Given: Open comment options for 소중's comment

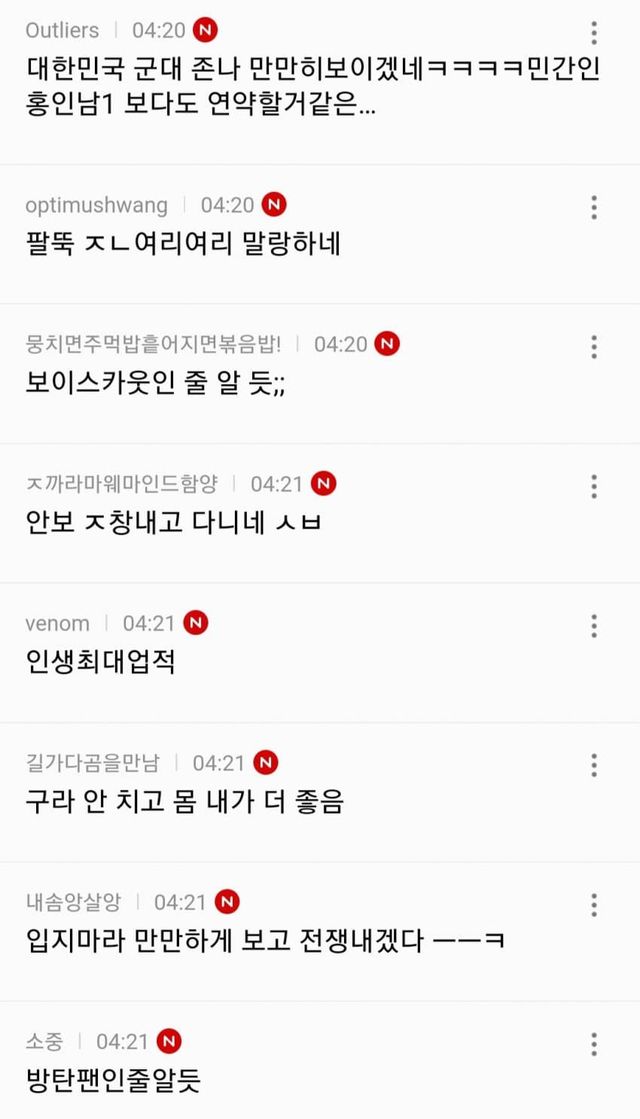Looking at the screenshot, I should (594, 1045).
